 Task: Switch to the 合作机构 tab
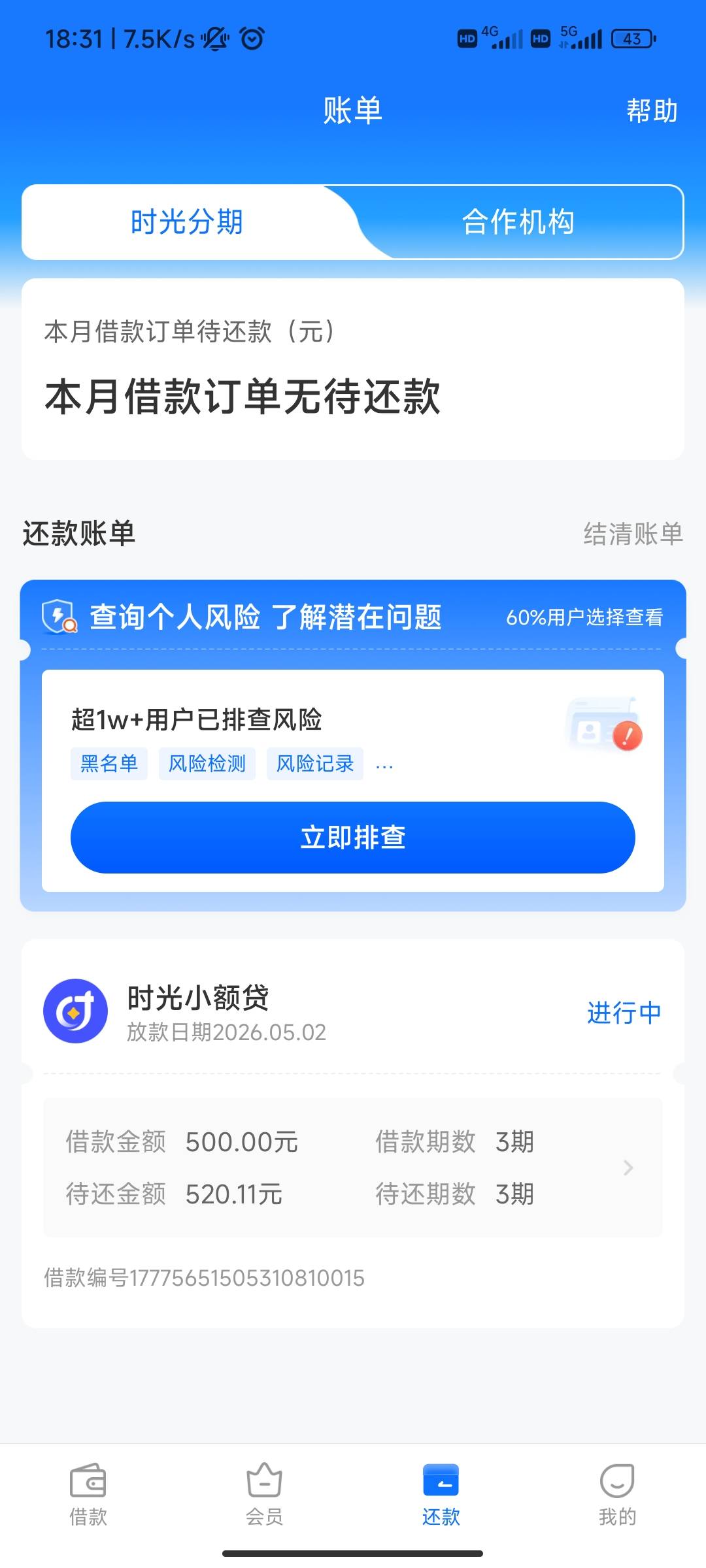pos(518,222)
